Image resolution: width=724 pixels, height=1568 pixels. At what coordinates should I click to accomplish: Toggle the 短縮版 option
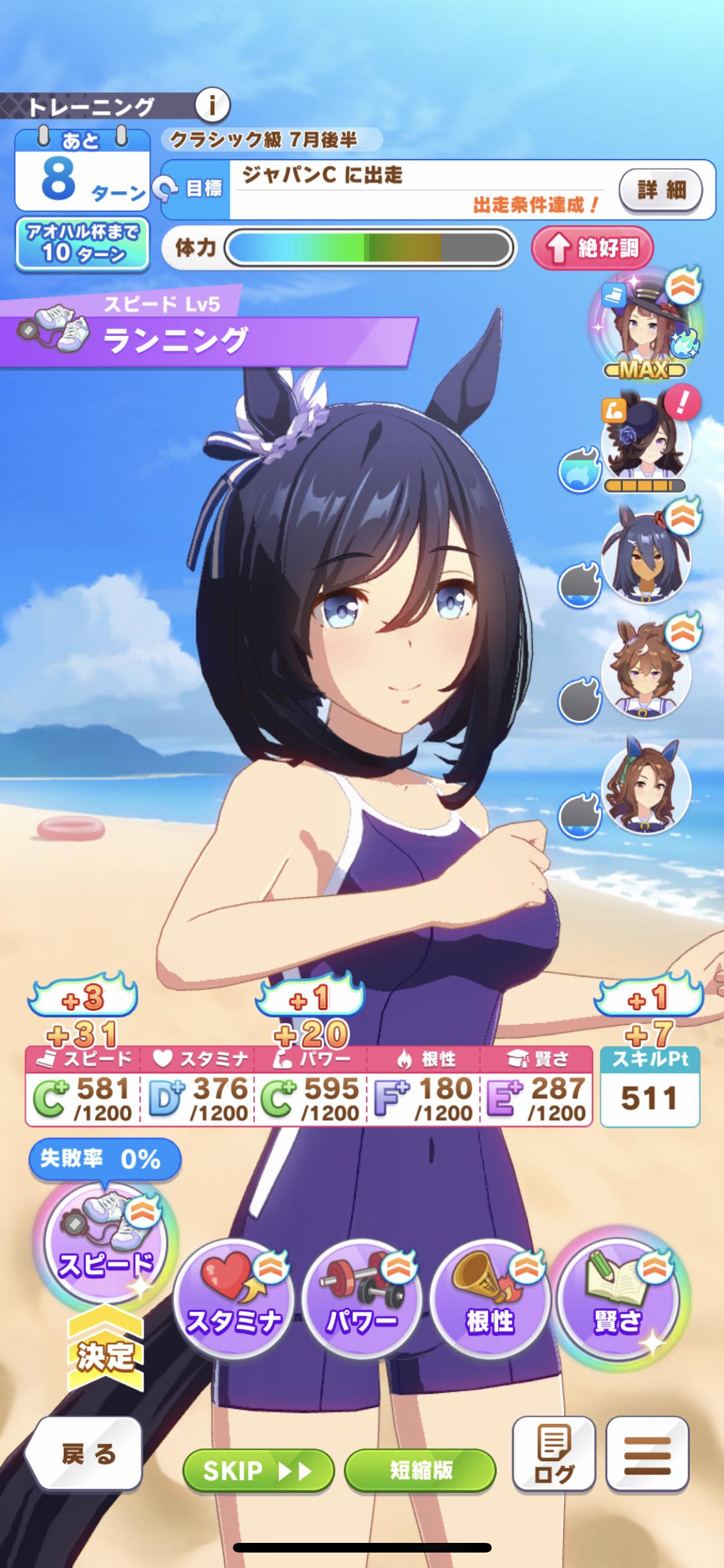(420, 1470)
